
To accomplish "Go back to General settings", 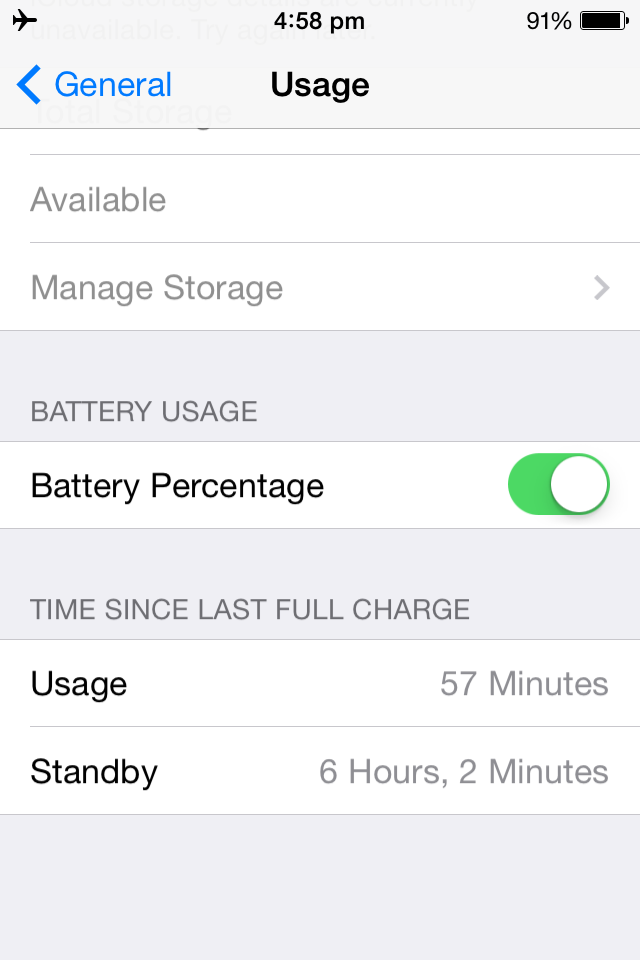I will coord(95,85).
